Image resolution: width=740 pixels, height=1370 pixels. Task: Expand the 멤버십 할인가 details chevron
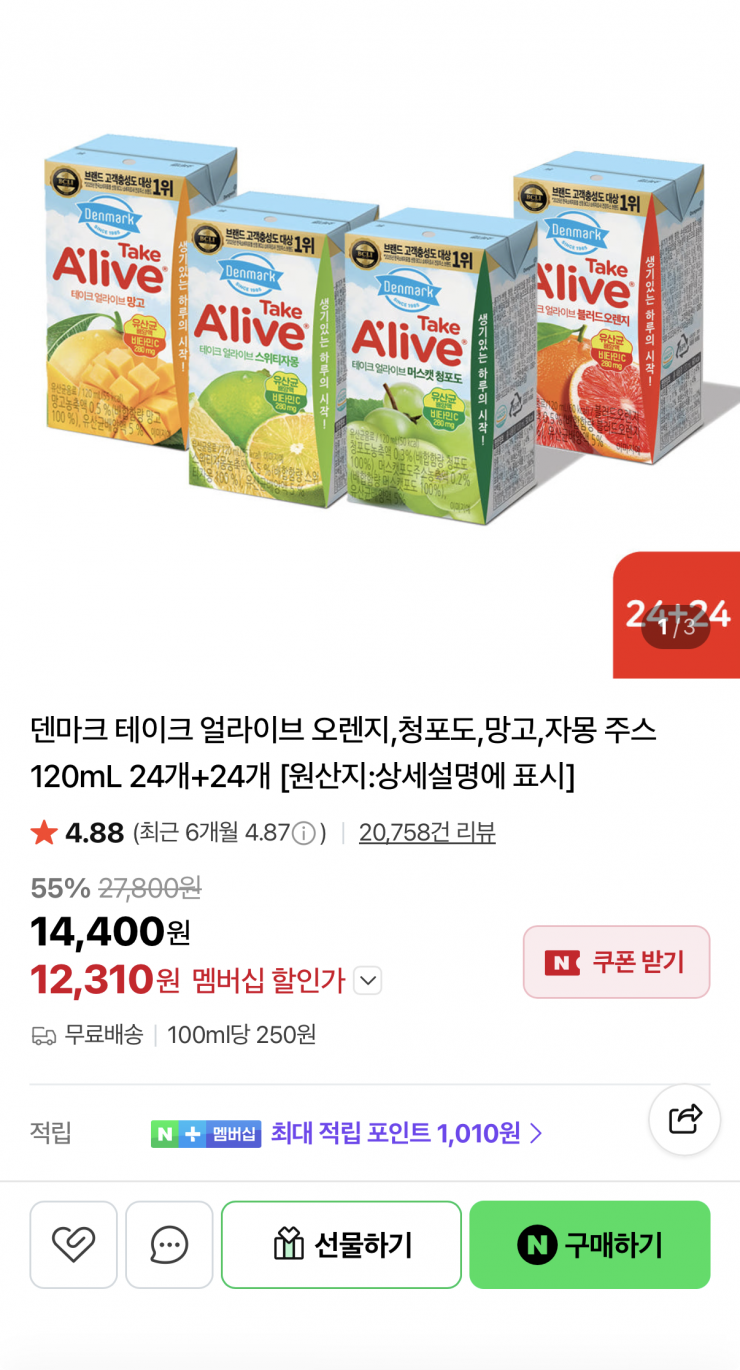point(365,982)
